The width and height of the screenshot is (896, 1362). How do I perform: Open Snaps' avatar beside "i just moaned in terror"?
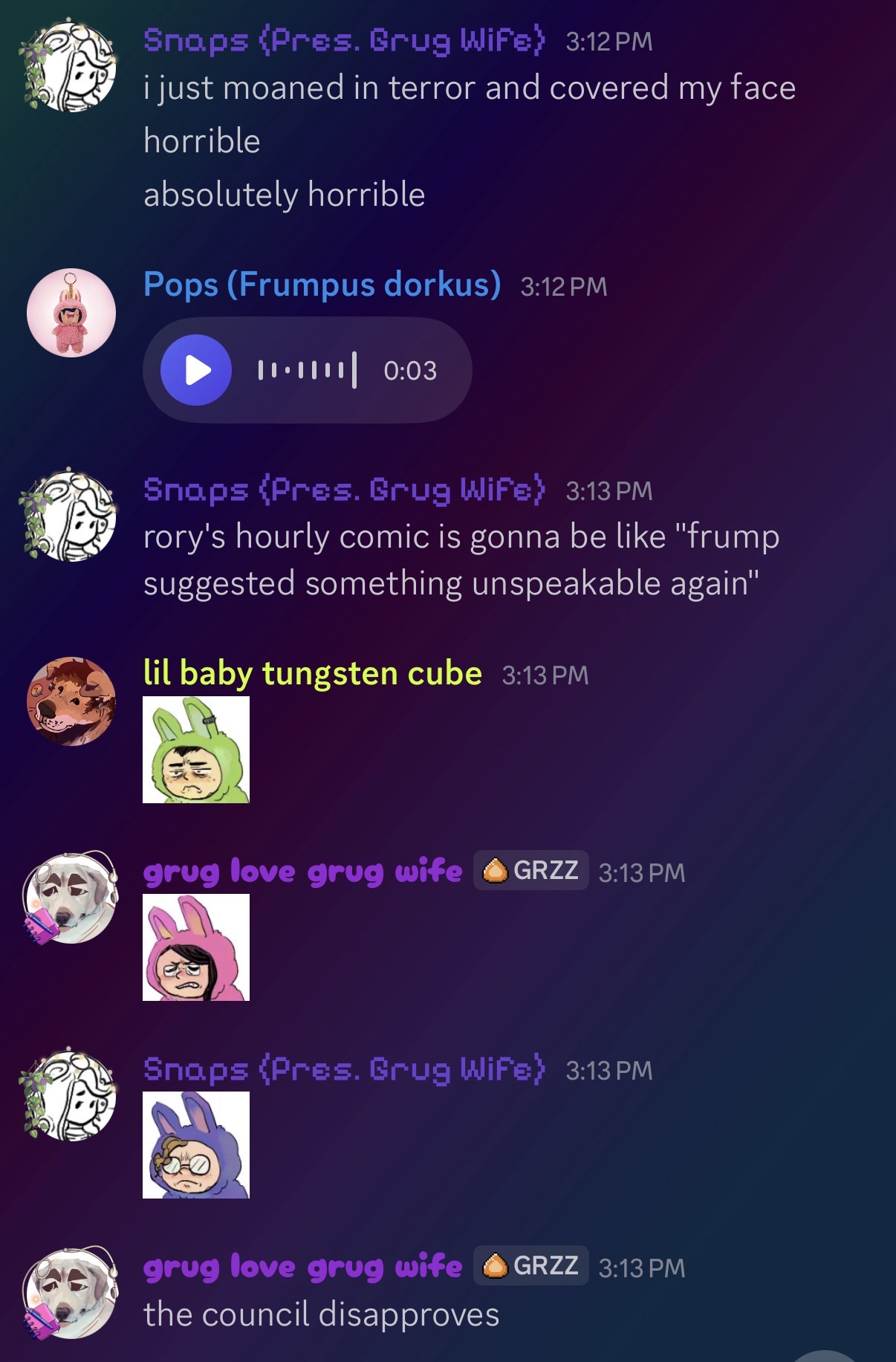click(x=70, y=67)
